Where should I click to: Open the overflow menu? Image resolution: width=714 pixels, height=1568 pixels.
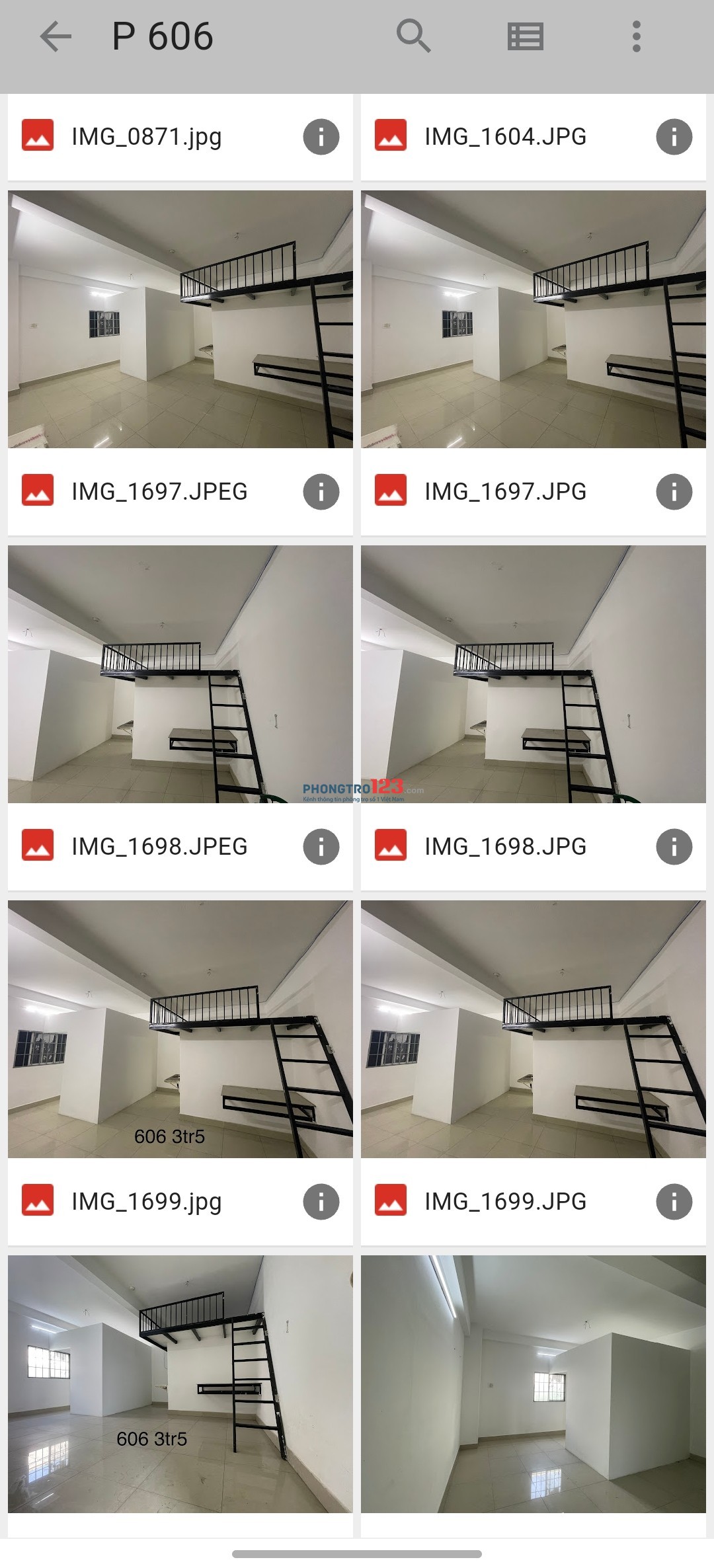[636, 36]
